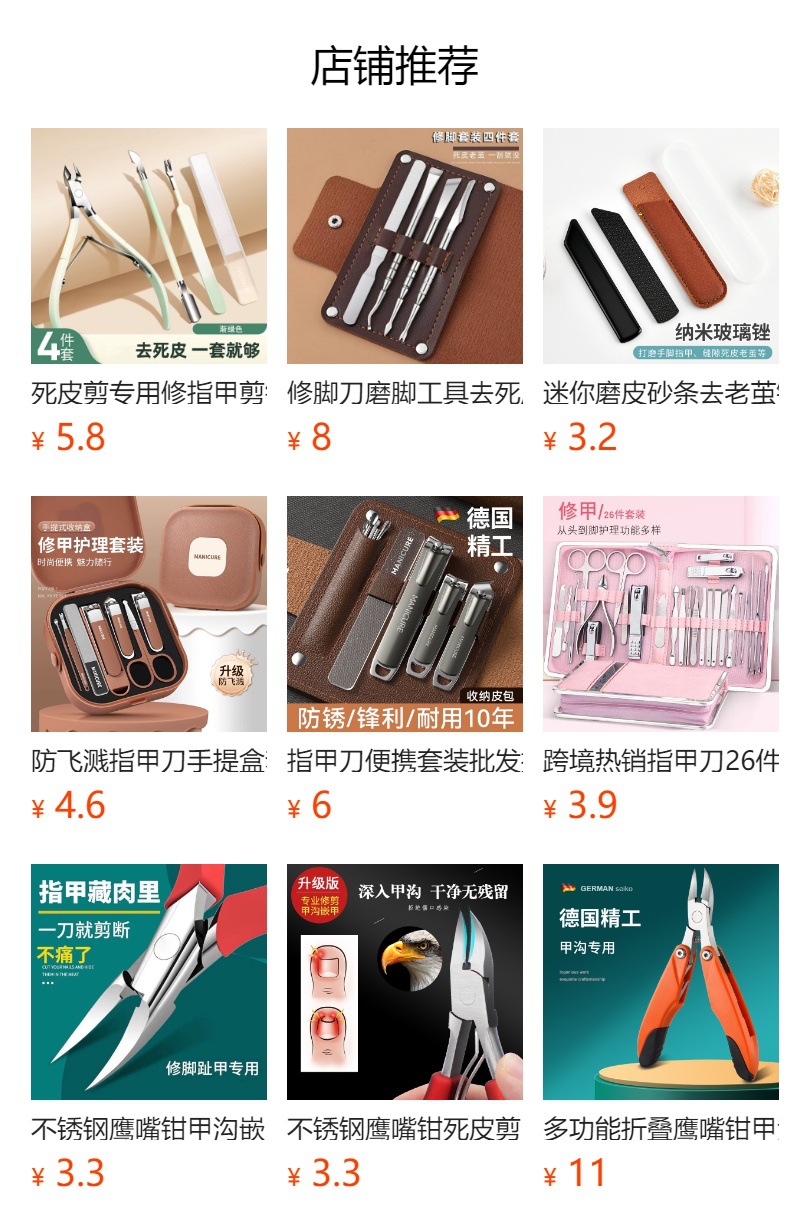Open the 不锈钢鹰嘴钳甲沟嵌 product

click(x=149, y=982)
